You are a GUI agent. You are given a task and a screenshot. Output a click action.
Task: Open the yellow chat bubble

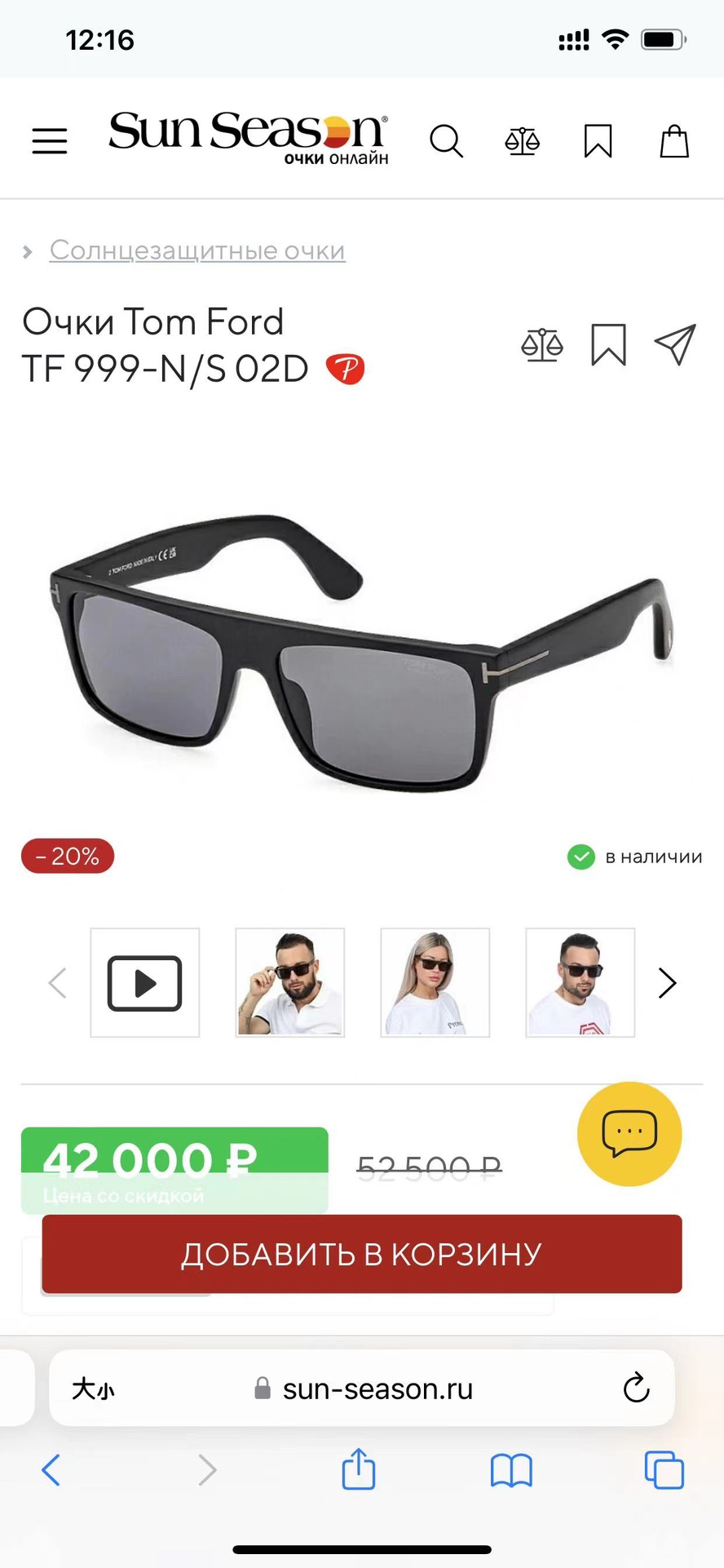[x=629, y=1133]
